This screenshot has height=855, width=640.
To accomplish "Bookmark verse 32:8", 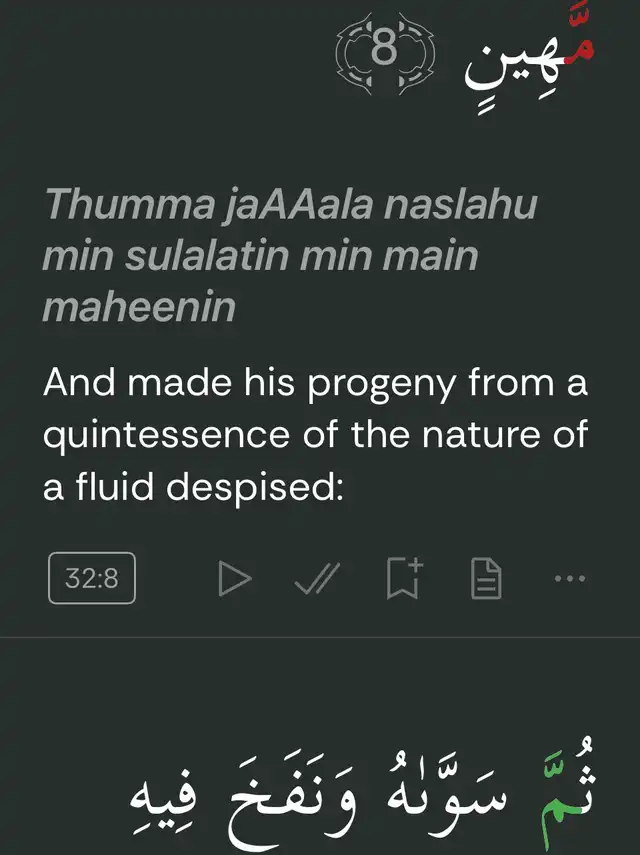I will coord(404,578).
